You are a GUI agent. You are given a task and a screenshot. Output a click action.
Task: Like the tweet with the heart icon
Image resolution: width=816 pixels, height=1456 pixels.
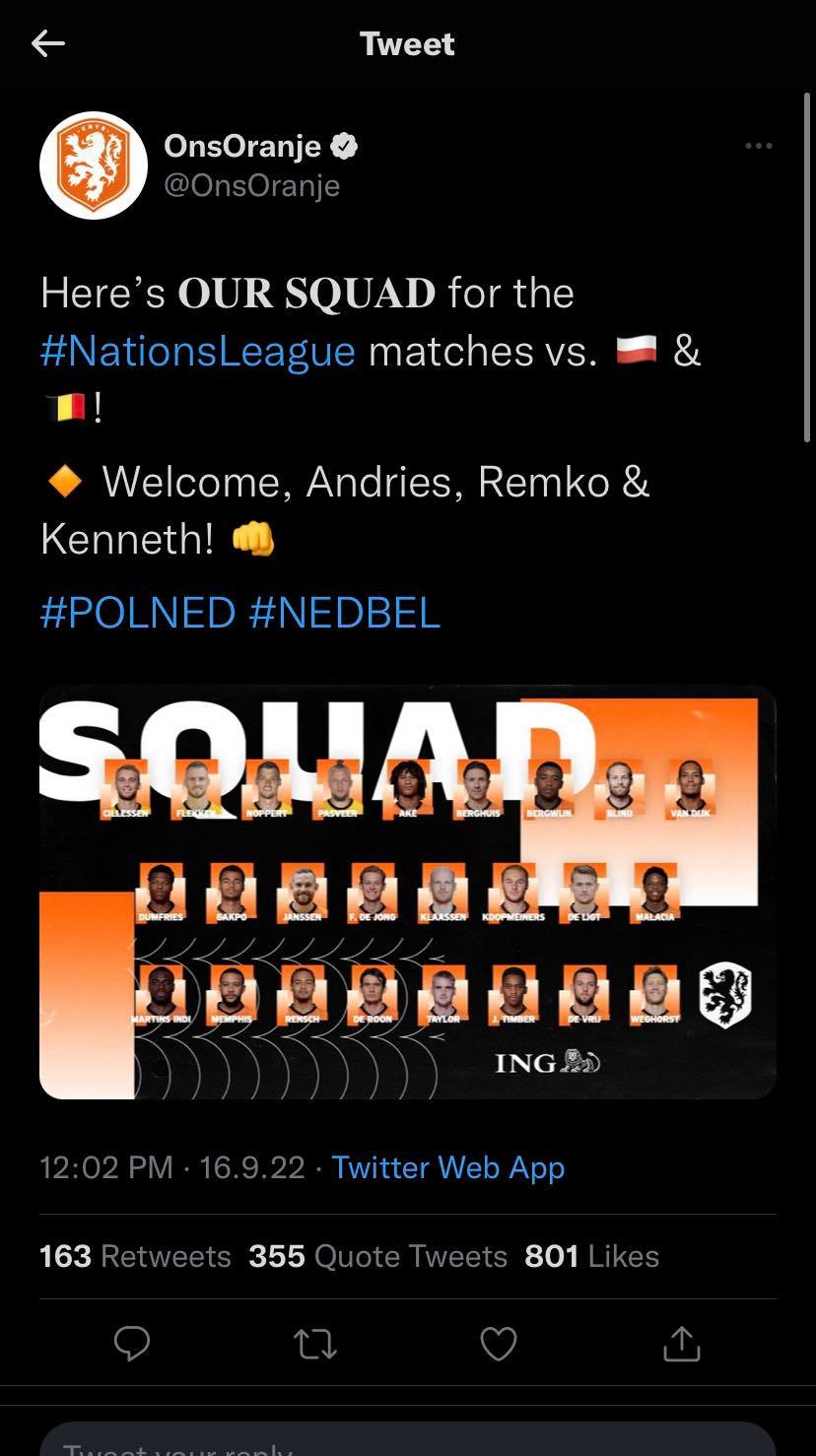tap(498, 1344)
